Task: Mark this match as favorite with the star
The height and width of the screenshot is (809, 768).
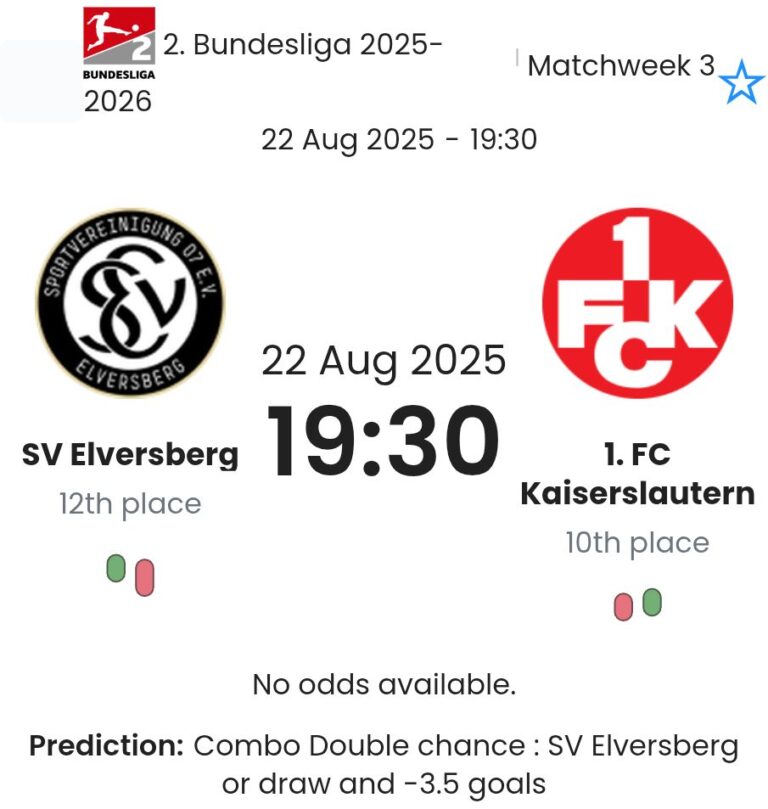Action: 741,82
